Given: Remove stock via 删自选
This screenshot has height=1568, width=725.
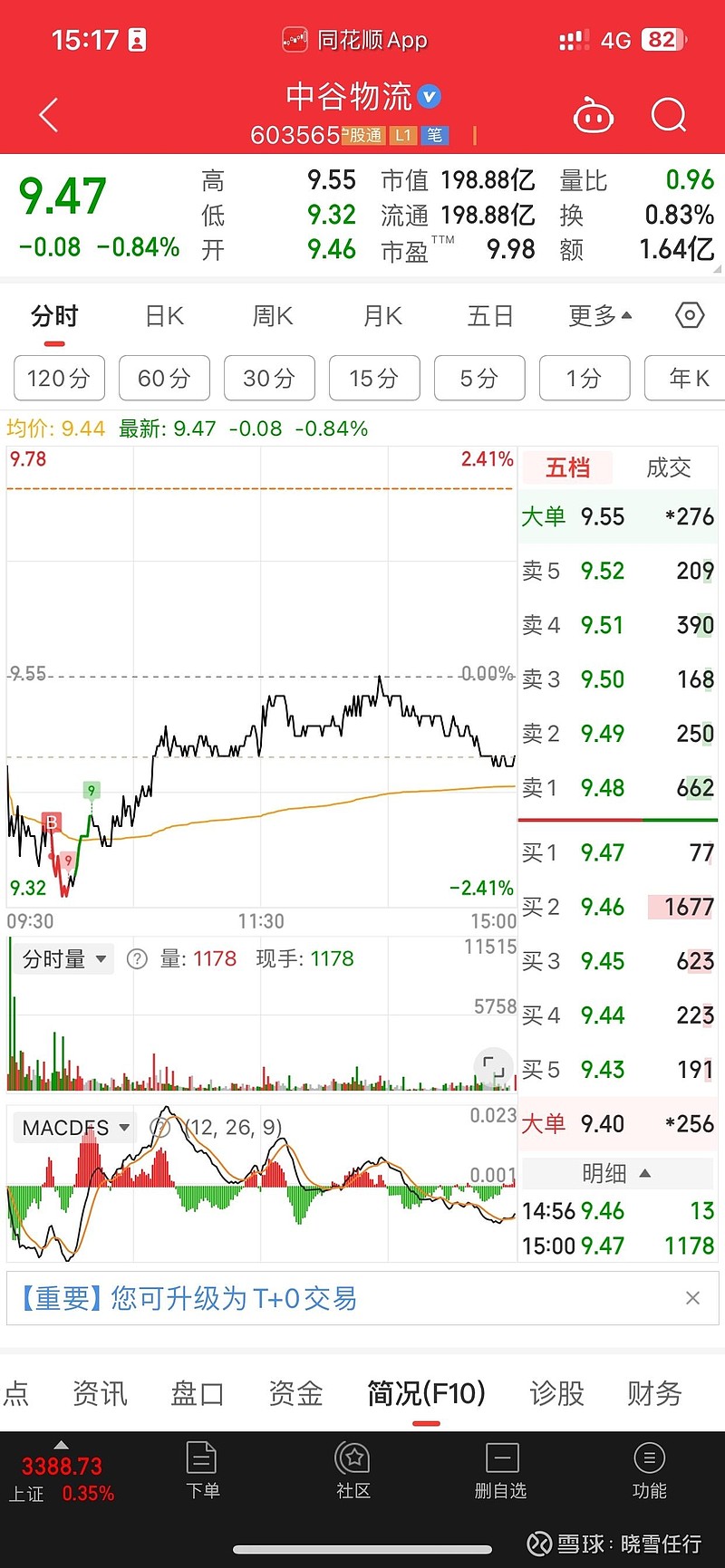Looking at the screenshot, I should point(500,1471).
